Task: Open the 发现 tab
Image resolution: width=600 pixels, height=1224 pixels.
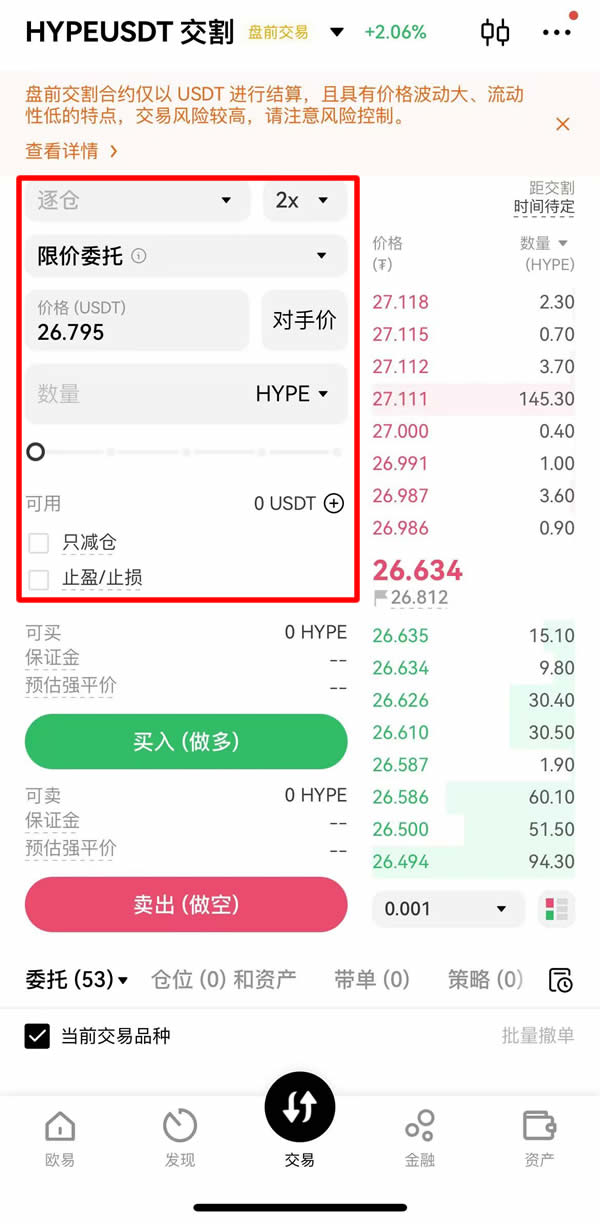Action: point(180,1137)
